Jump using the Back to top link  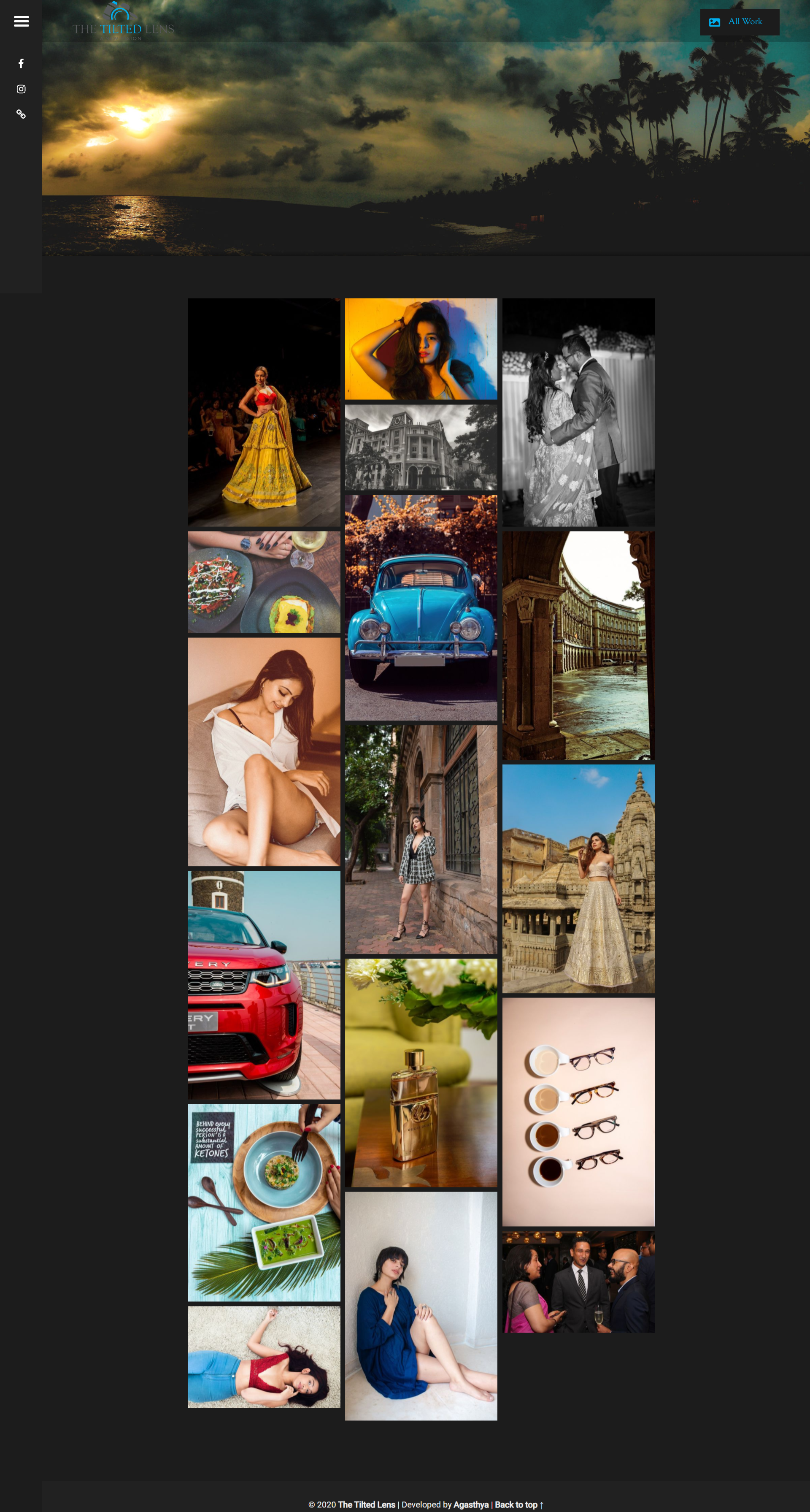tap(518, 1504)
